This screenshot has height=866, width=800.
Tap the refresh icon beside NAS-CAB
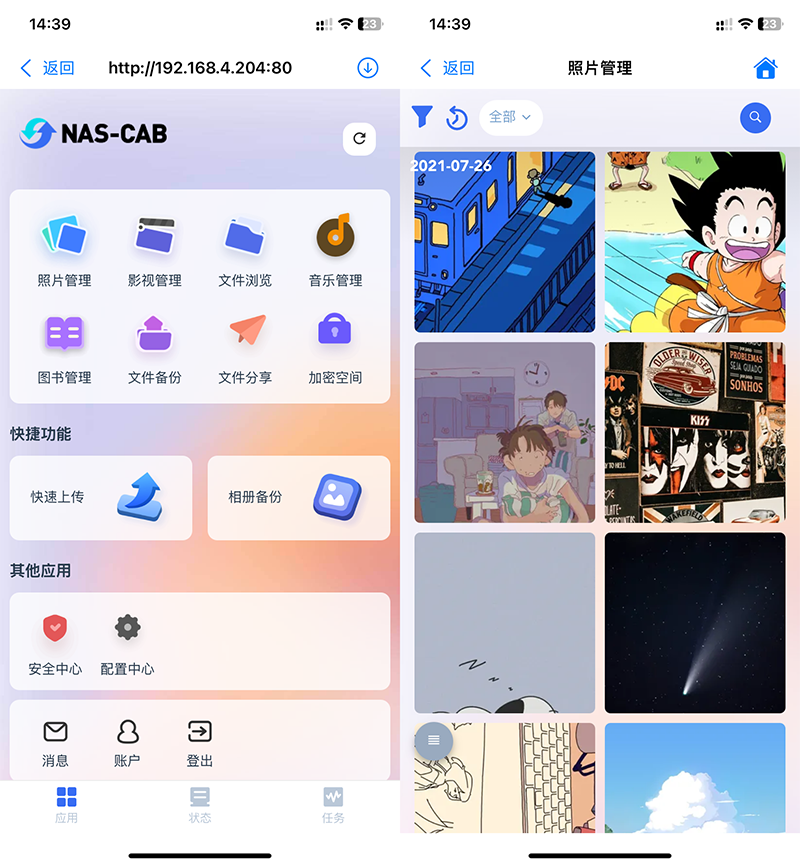[359, 139]
